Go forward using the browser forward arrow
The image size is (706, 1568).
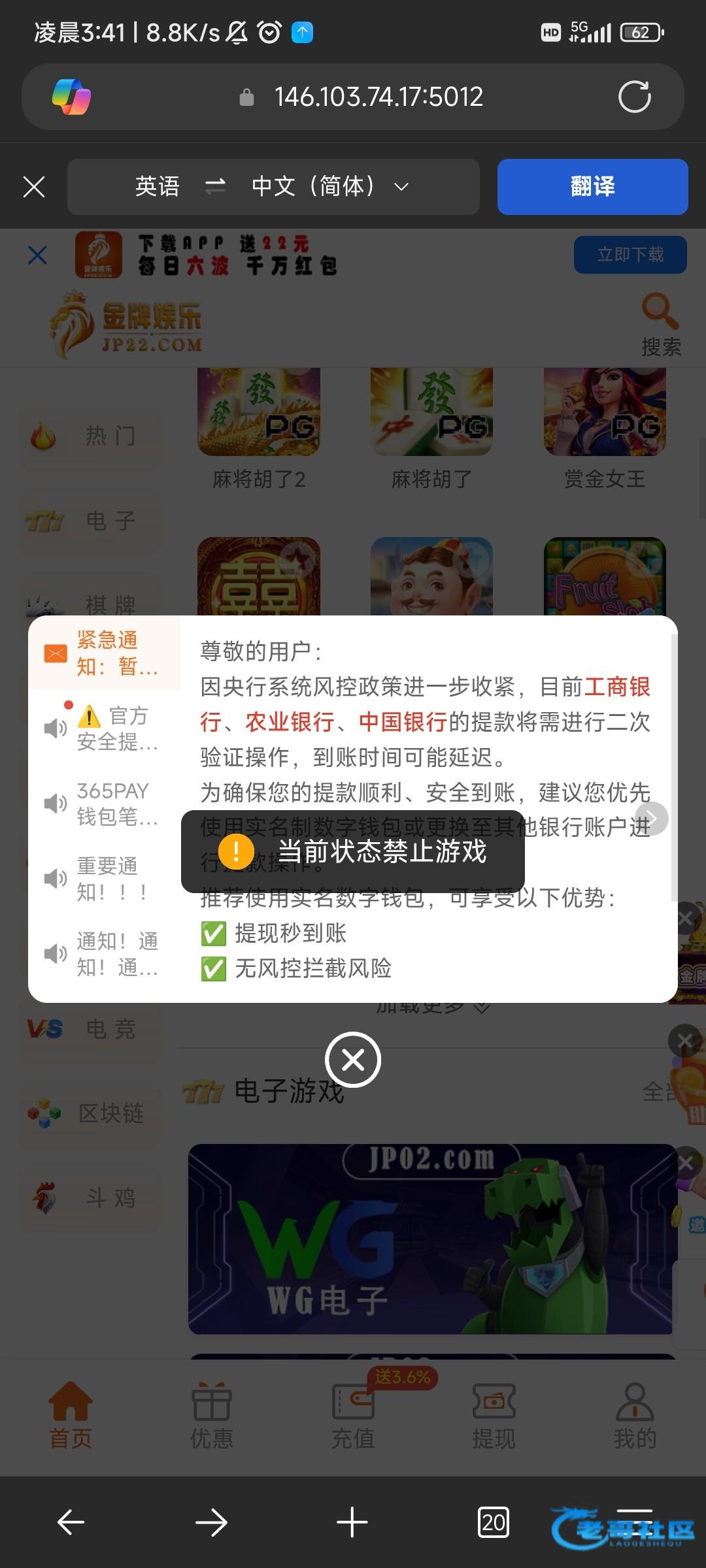tap(211, 1522)
